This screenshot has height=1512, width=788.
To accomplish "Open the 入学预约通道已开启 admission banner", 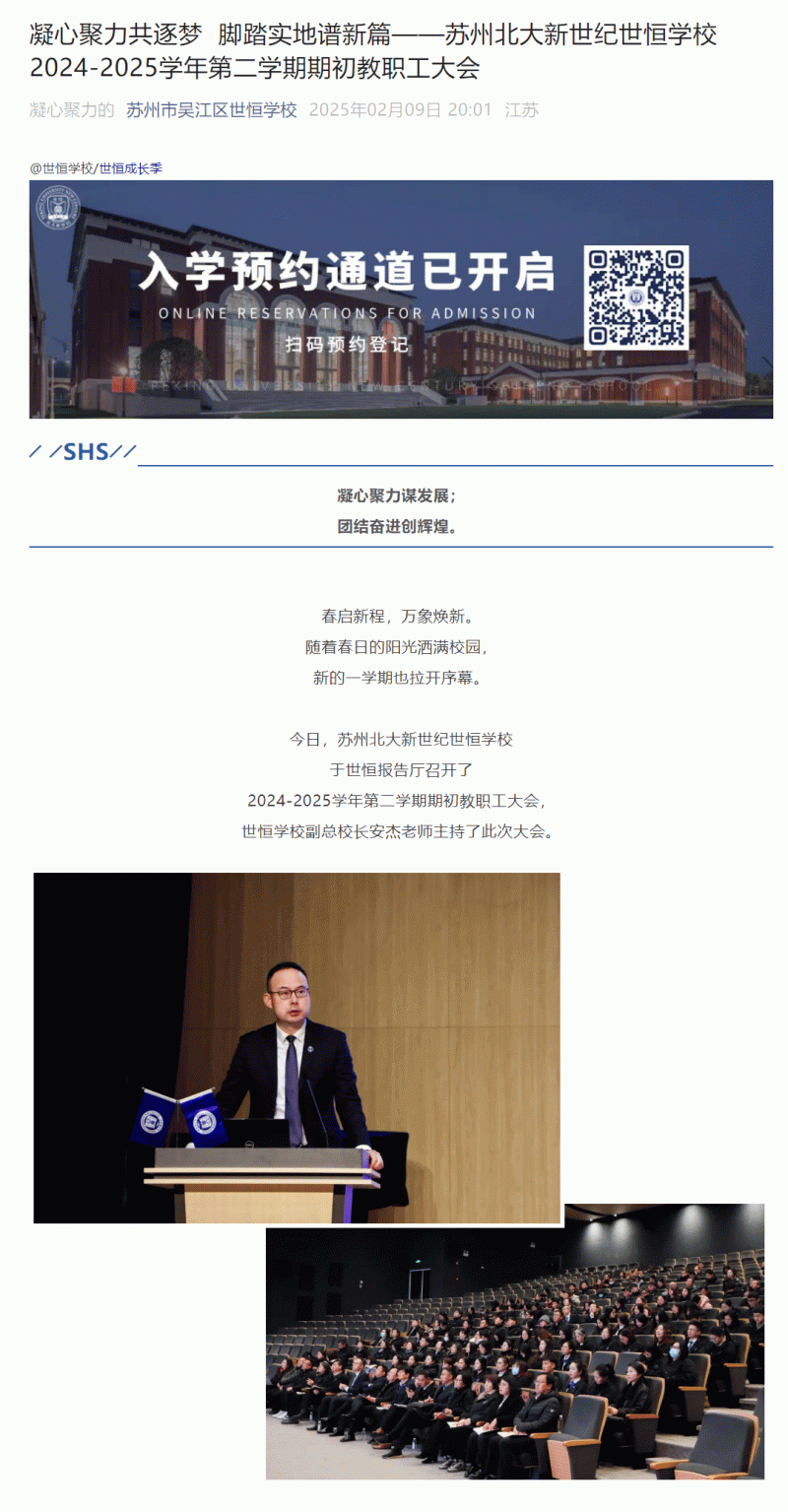I will coord(401,299).
